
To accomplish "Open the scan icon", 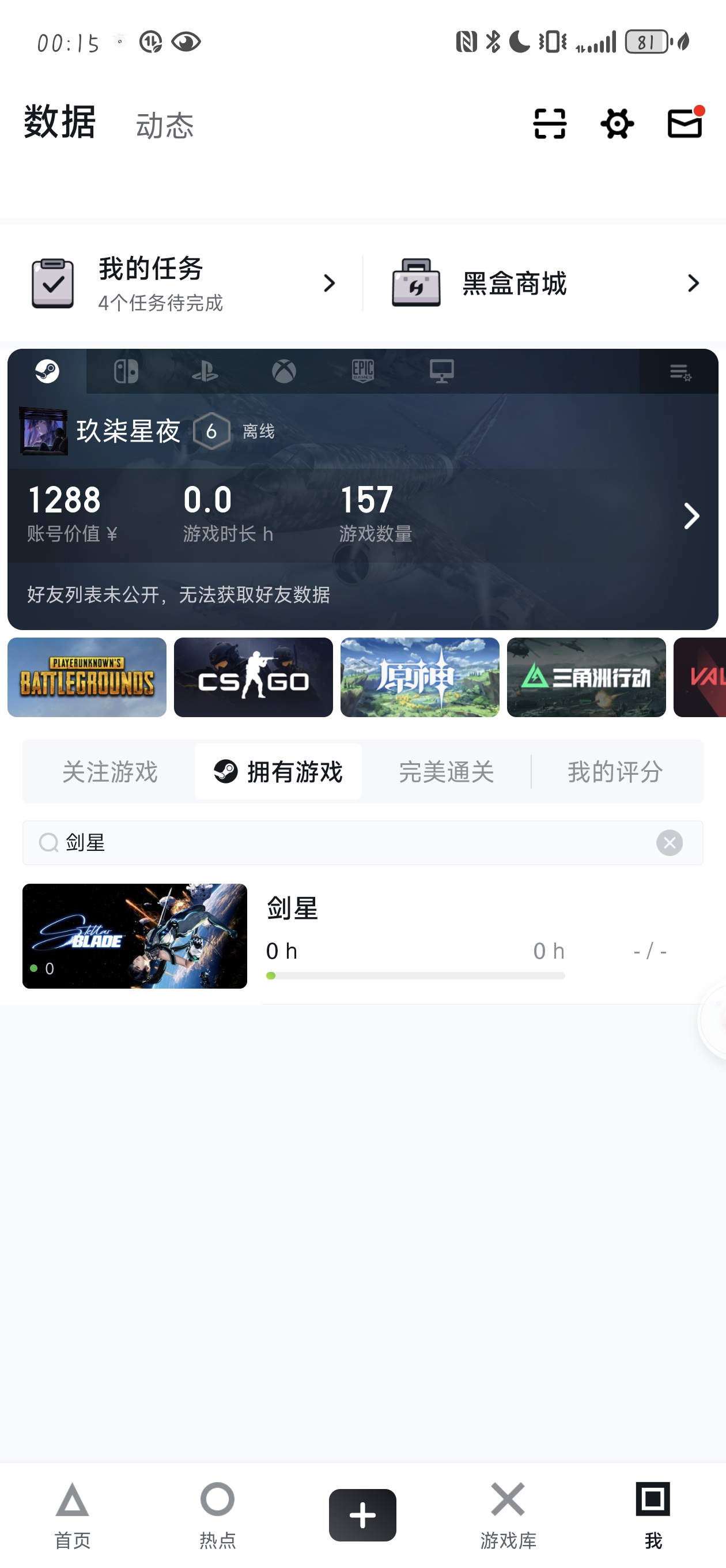I will 550,124.
